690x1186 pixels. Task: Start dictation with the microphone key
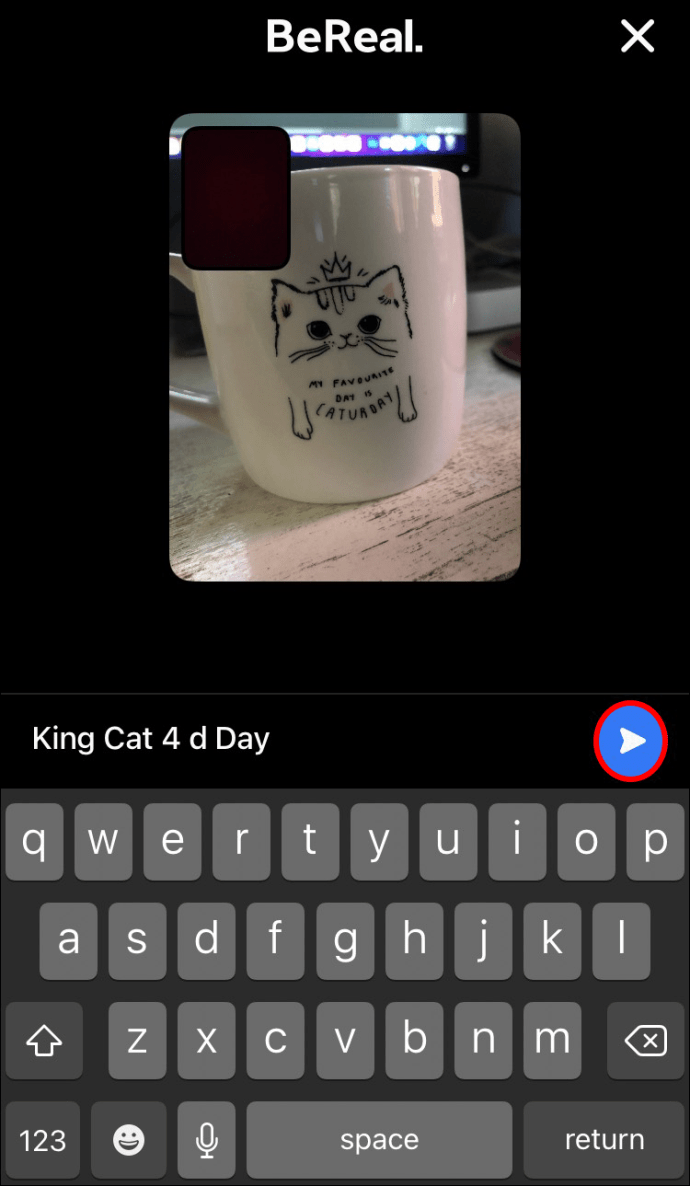(x=207, y=1139)
